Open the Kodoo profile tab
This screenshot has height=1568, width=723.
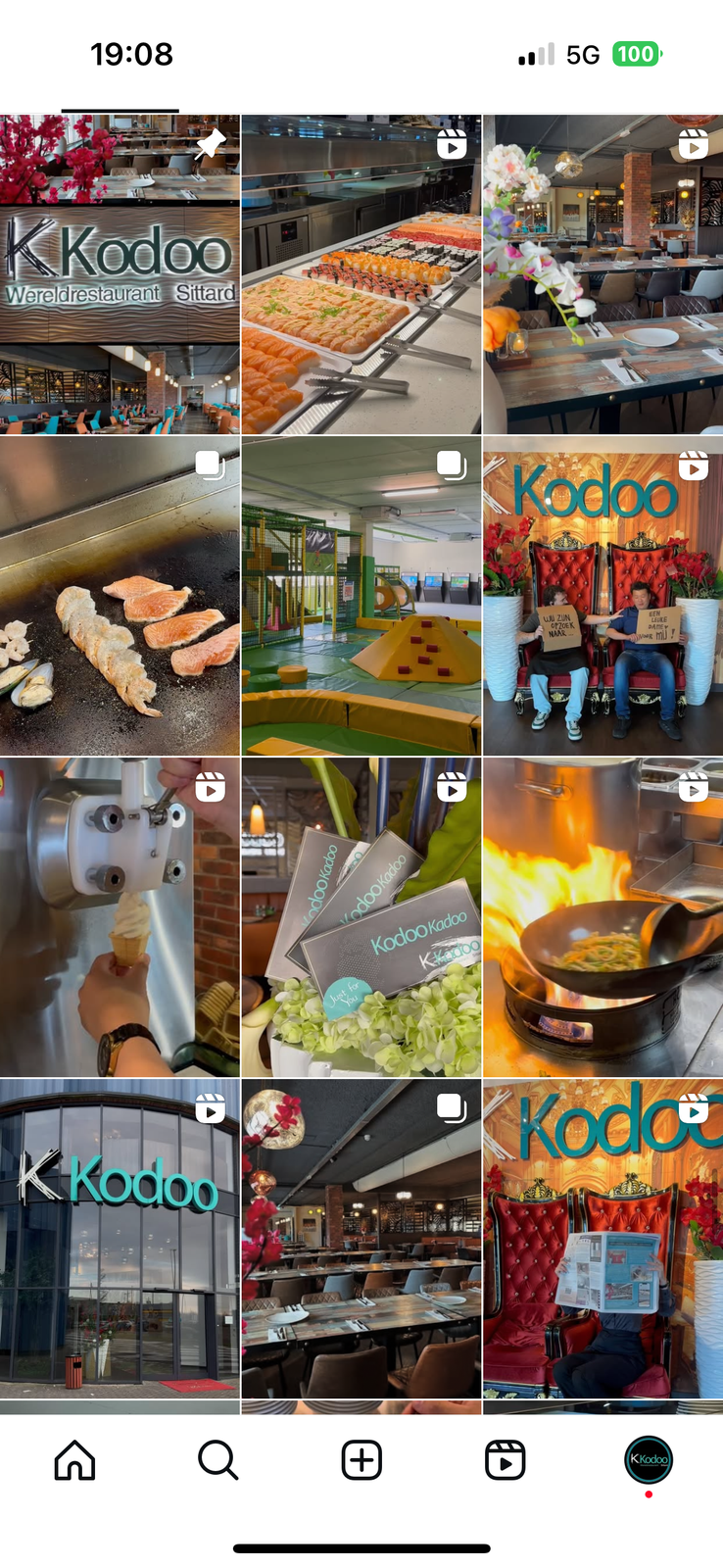(649, 1460)
